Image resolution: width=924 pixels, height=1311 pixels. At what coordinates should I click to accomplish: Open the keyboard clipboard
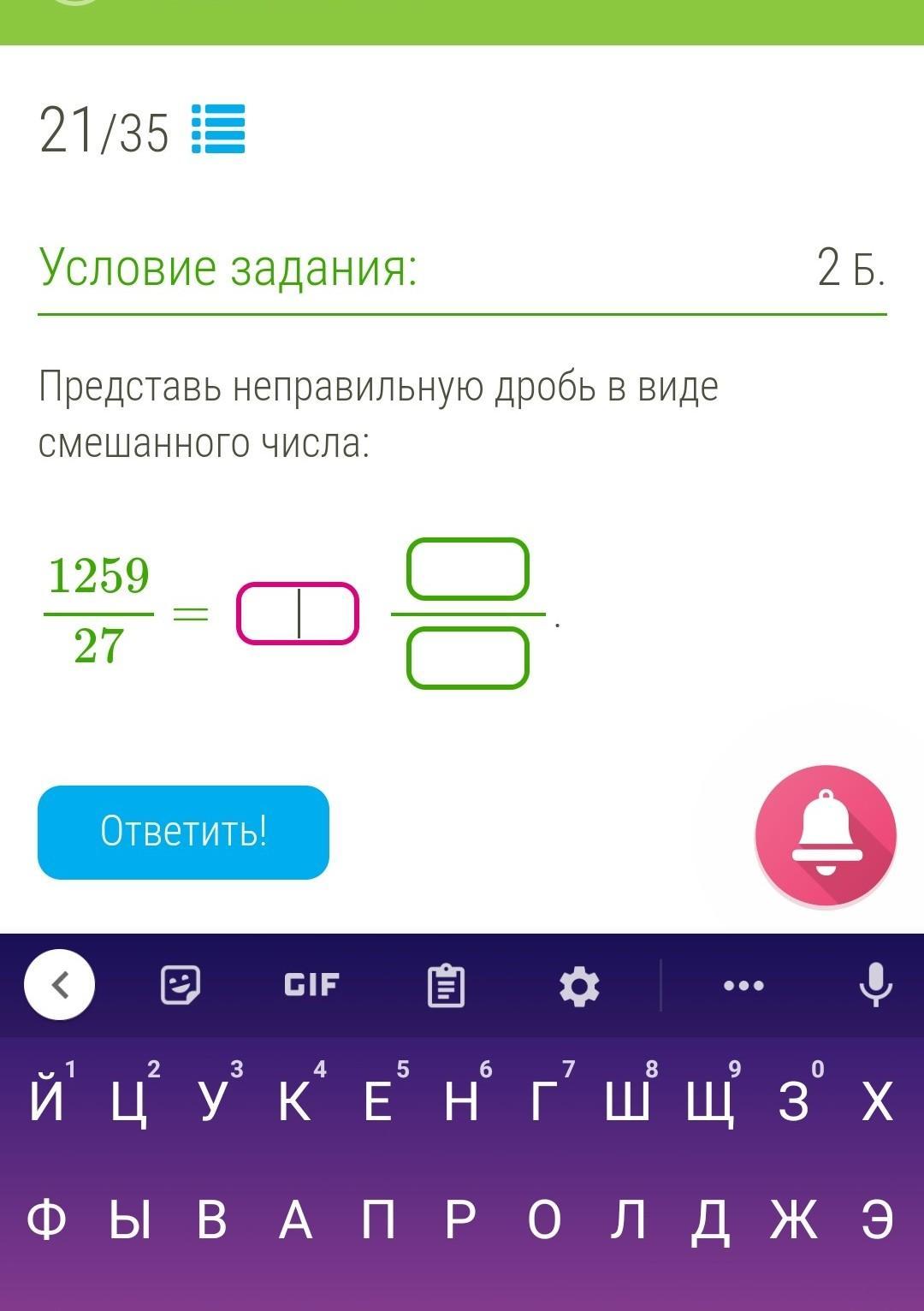pyautogui.click(x=446, y=985)
